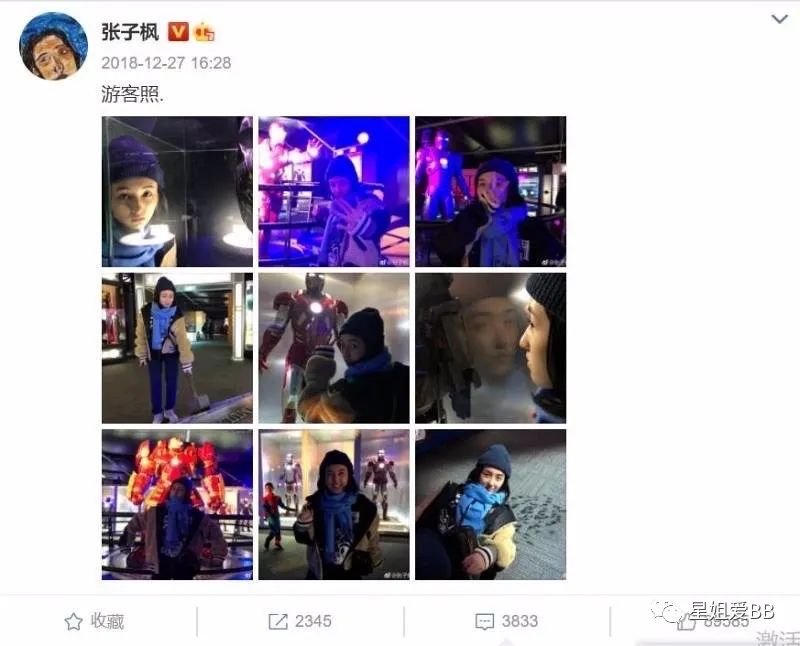
Task: Open the photo with two Iron Man suits in display cases
Action: click(334, 504)
